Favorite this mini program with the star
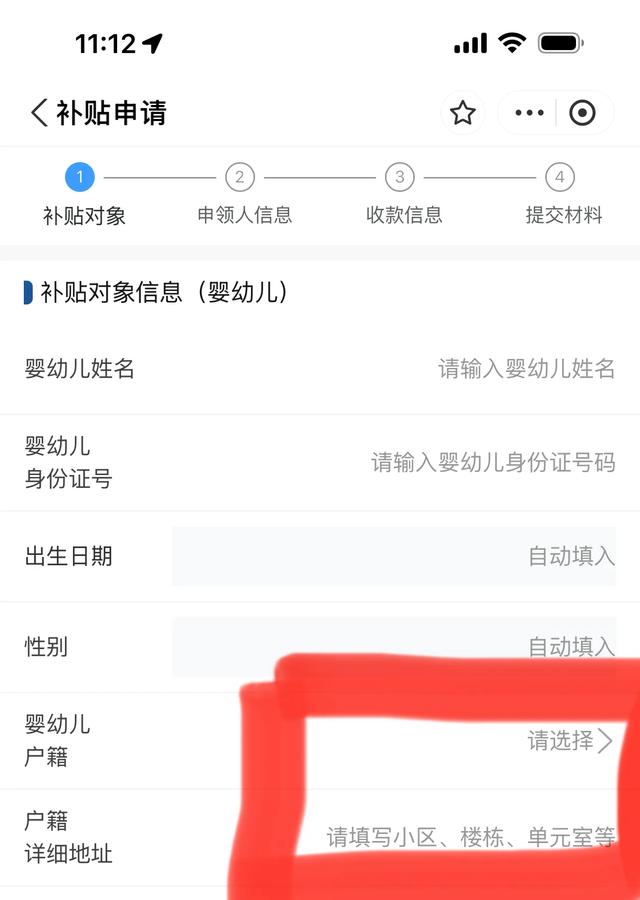The image size is (640, 900). click(x=462, y=113)
